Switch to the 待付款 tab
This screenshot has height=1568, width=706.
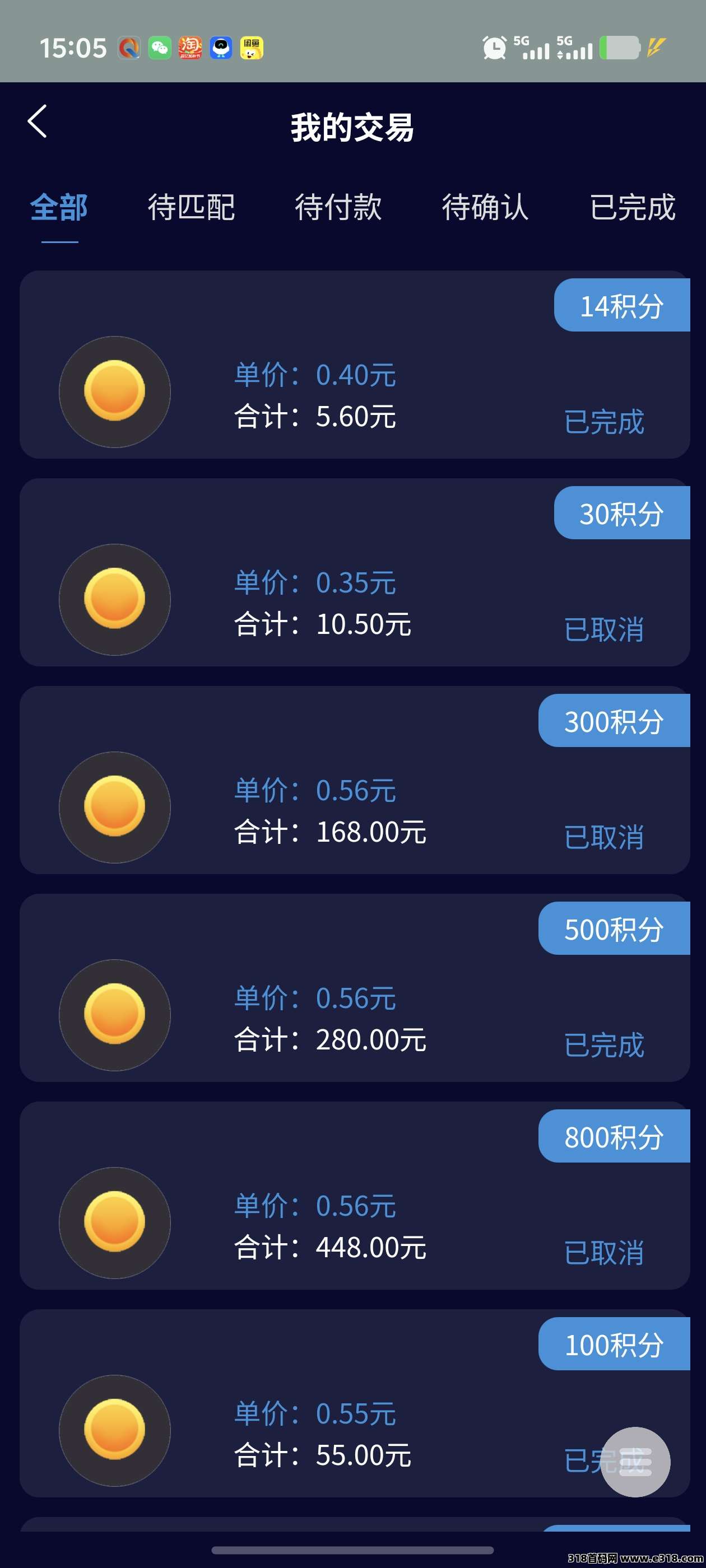point(338,208)
